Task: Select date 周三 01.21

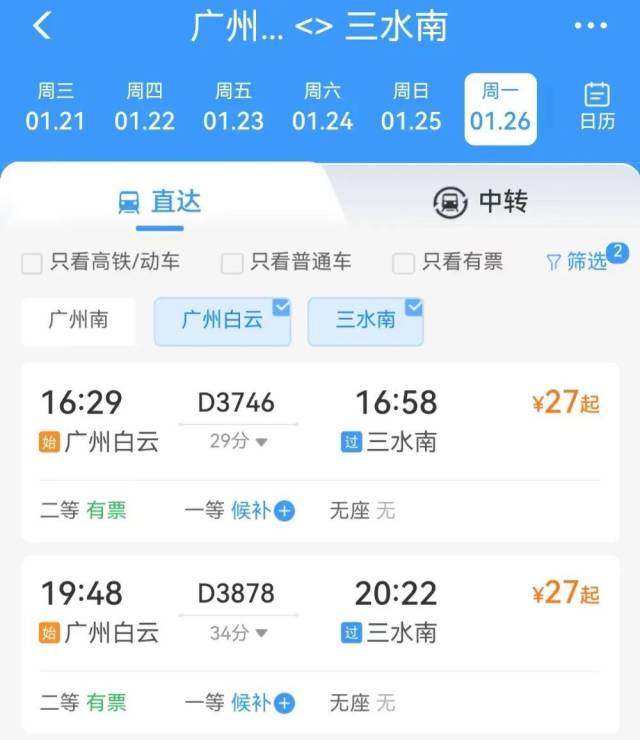Action: [x=56, y=108]
